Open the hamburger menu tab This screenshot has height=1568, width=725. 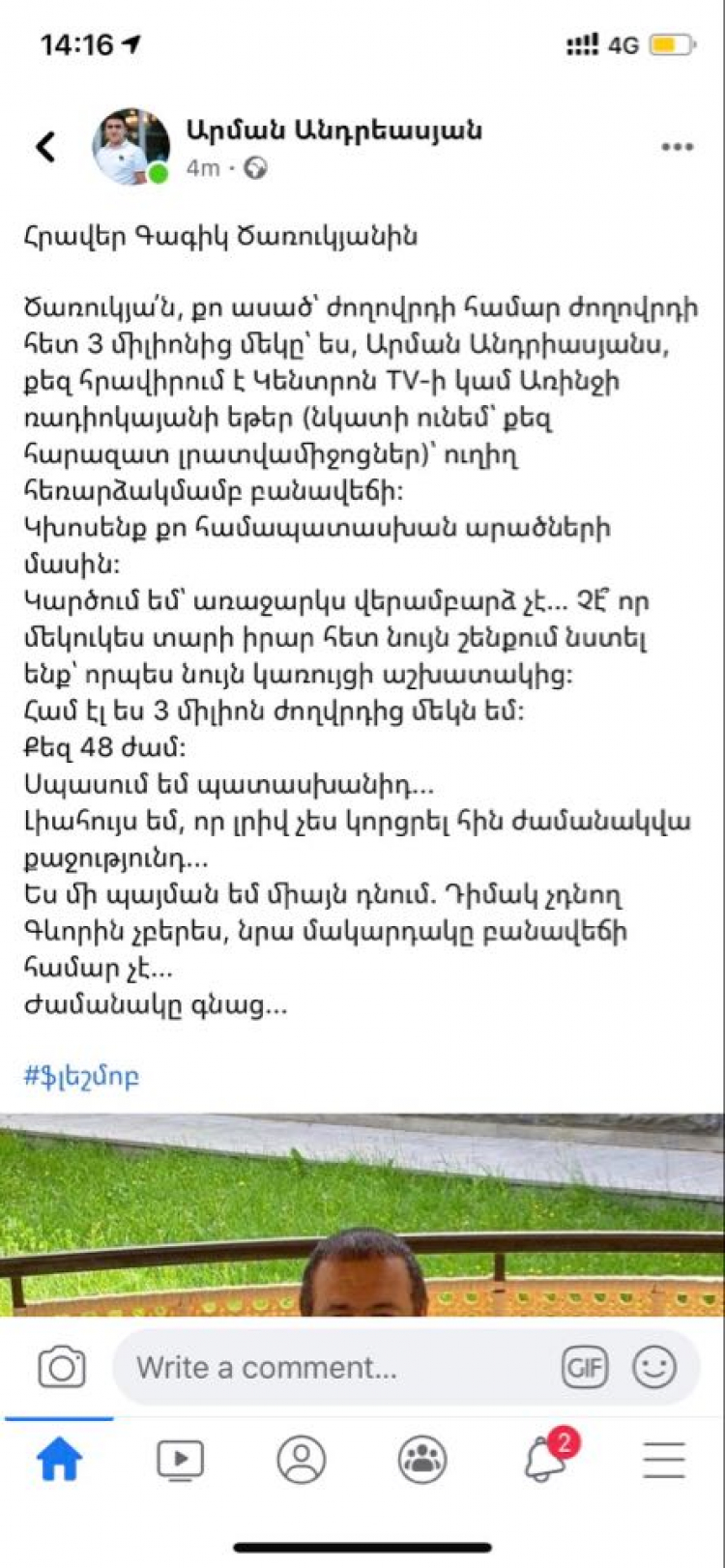[x=665, y=1460]
